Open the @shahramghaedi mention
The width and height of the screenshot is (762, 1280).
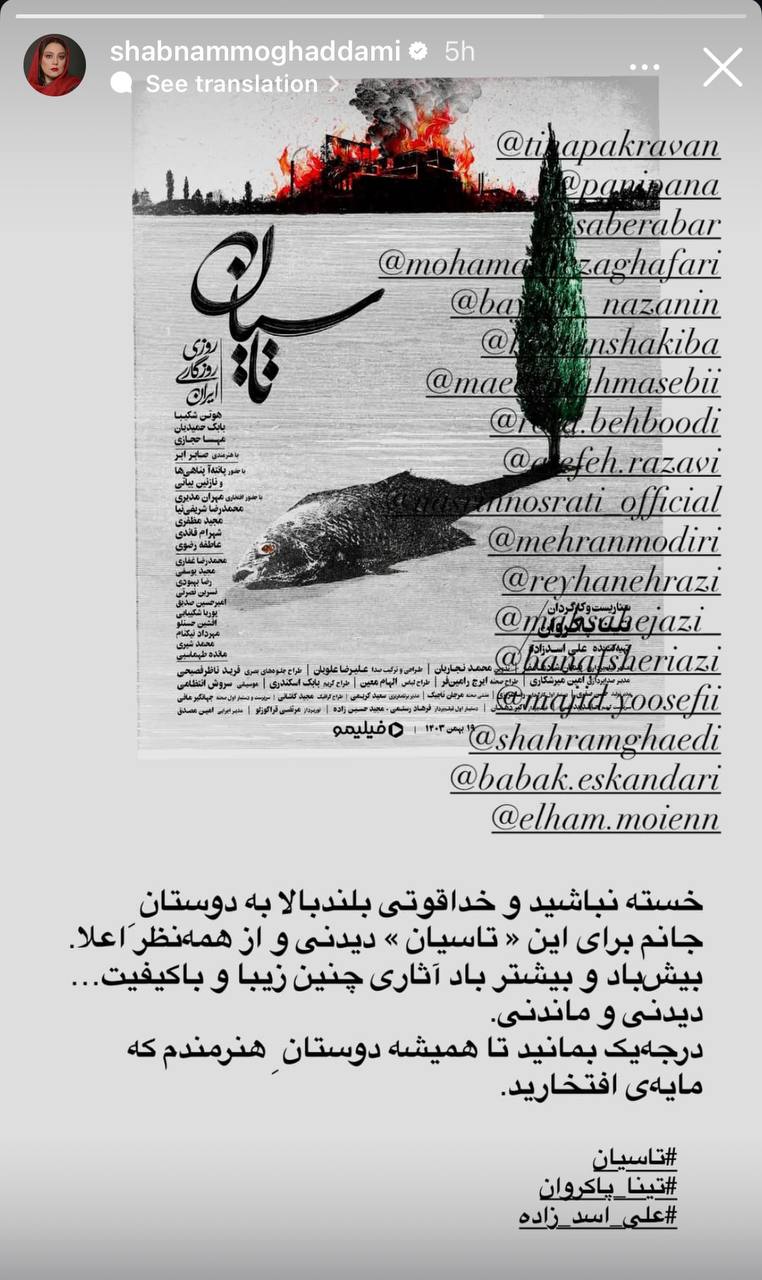[x=594, y=739]
